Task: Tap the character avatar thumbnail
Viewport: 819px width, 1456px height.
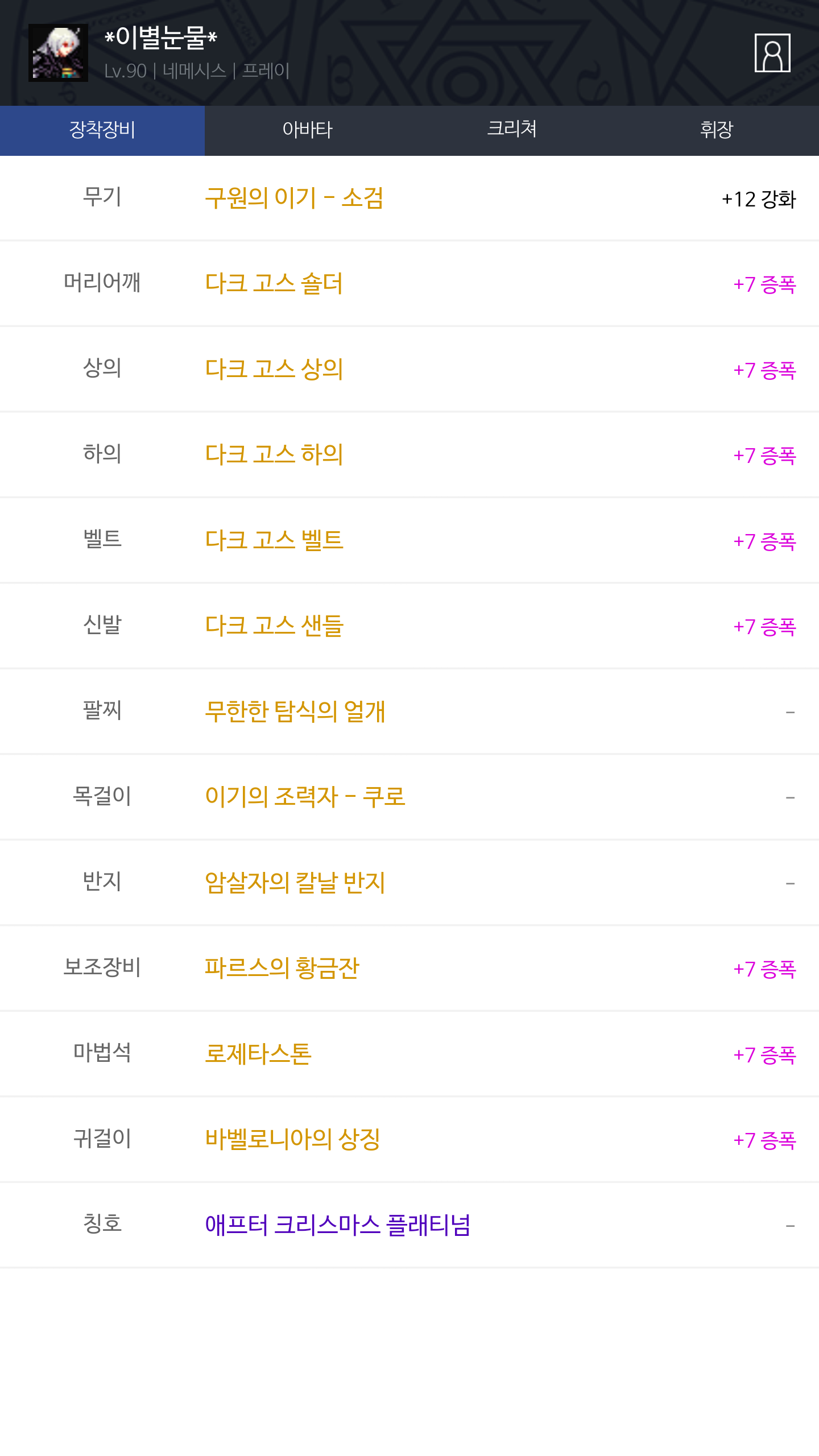Action: coord(58,53)
